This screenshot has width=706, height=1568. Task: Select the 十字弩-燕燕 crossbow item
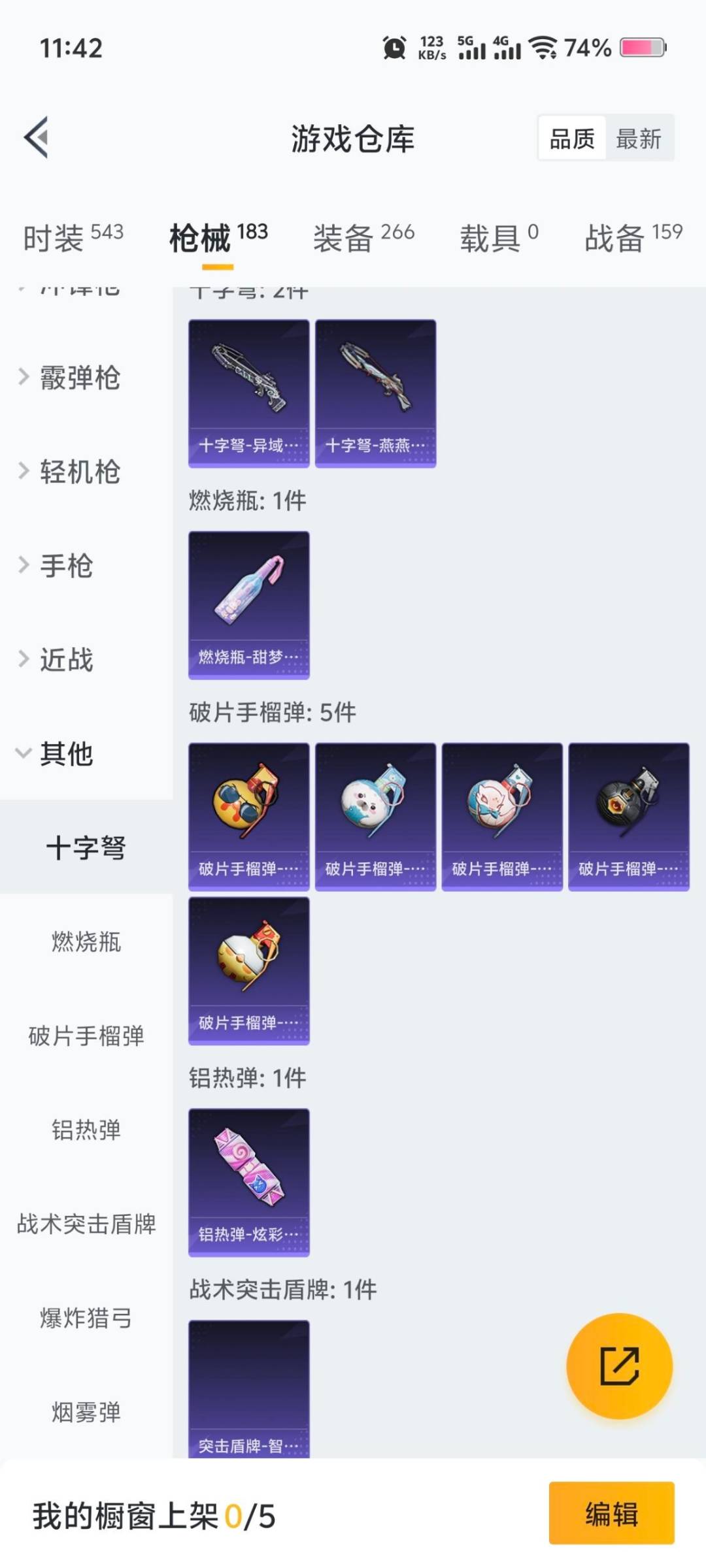pyautogui.click(x=375, y=389)
